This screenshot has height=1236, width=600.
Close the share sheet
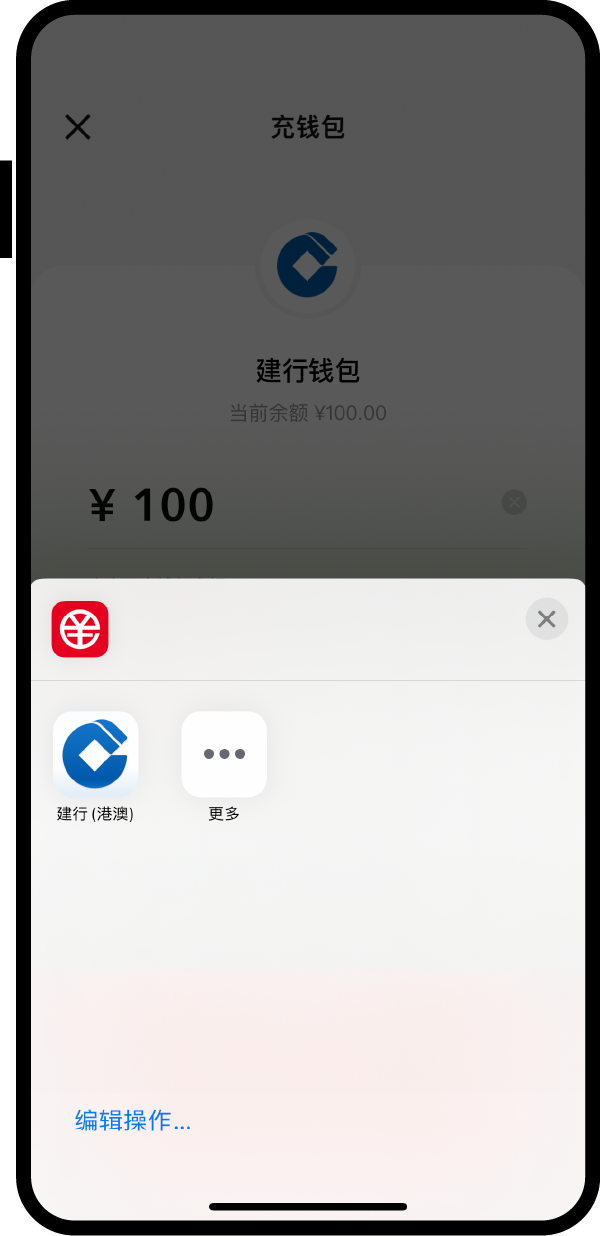[x=547, y=619]
